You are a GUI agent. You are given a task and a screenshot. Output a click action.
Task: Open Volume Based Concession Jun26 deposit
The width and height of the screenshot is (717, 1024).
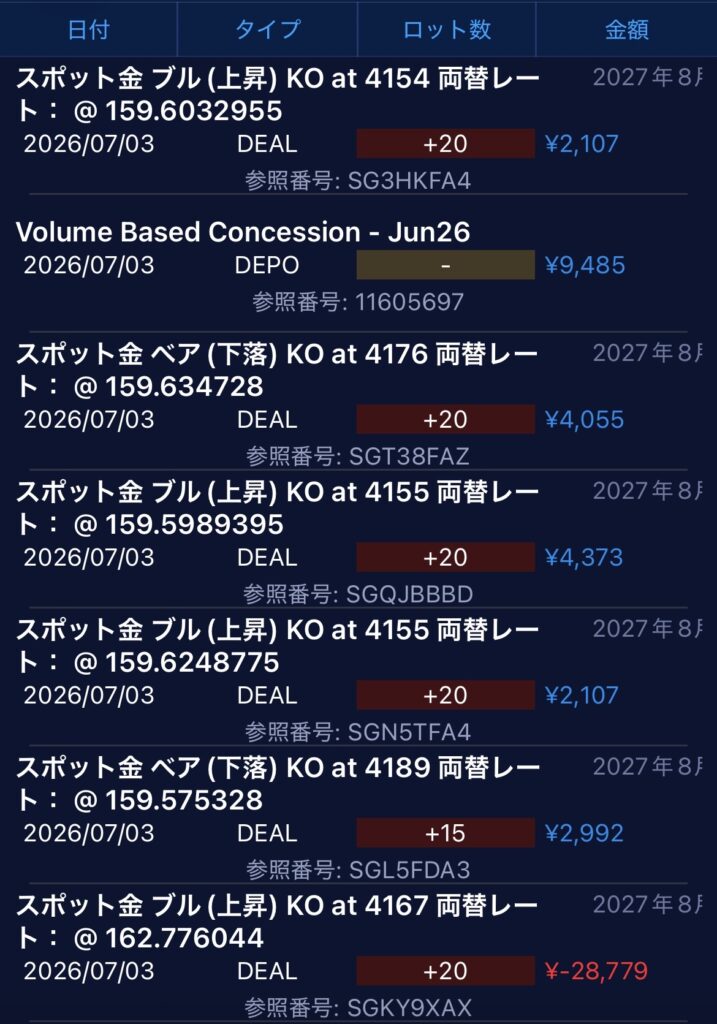[x=358, y=266]
